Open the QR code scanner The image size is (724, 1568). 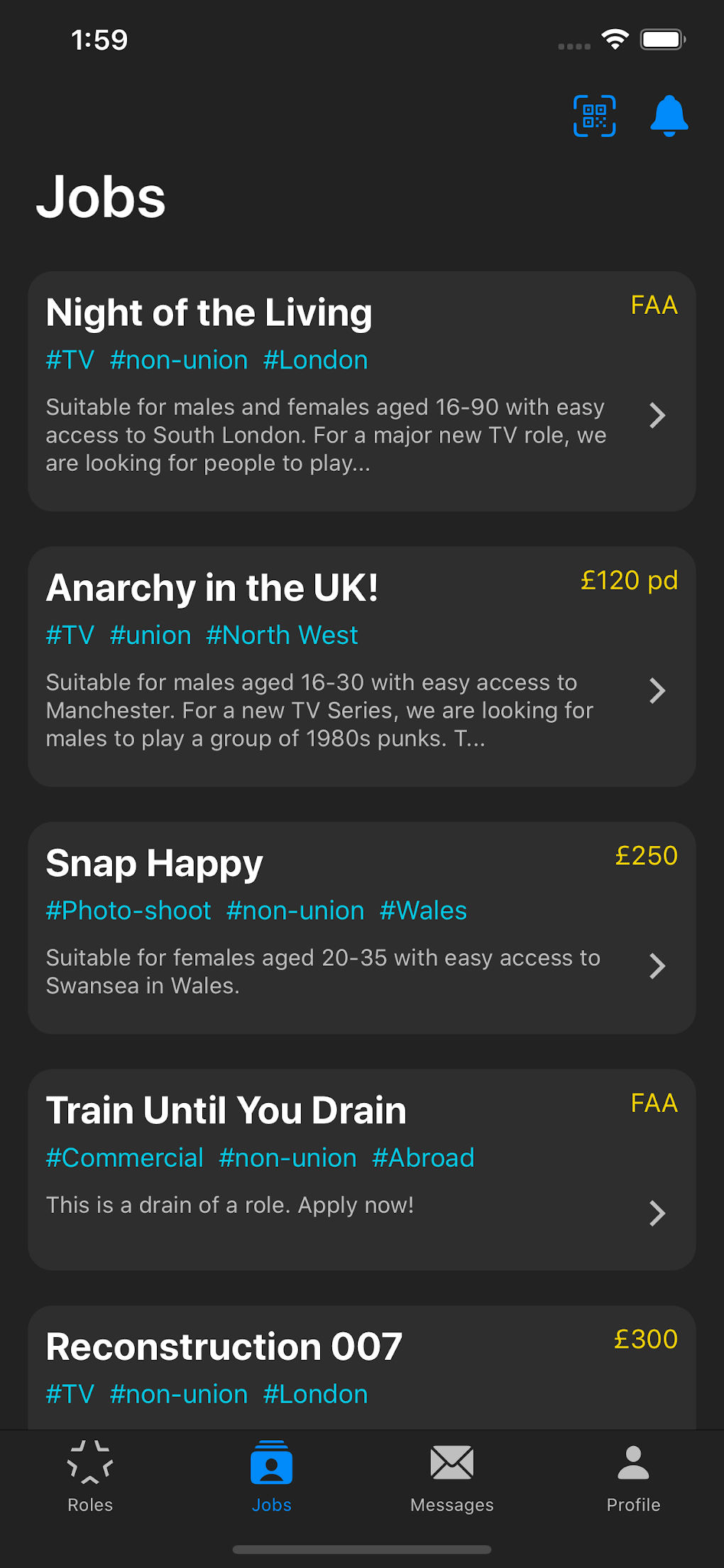tap(594, 116)
